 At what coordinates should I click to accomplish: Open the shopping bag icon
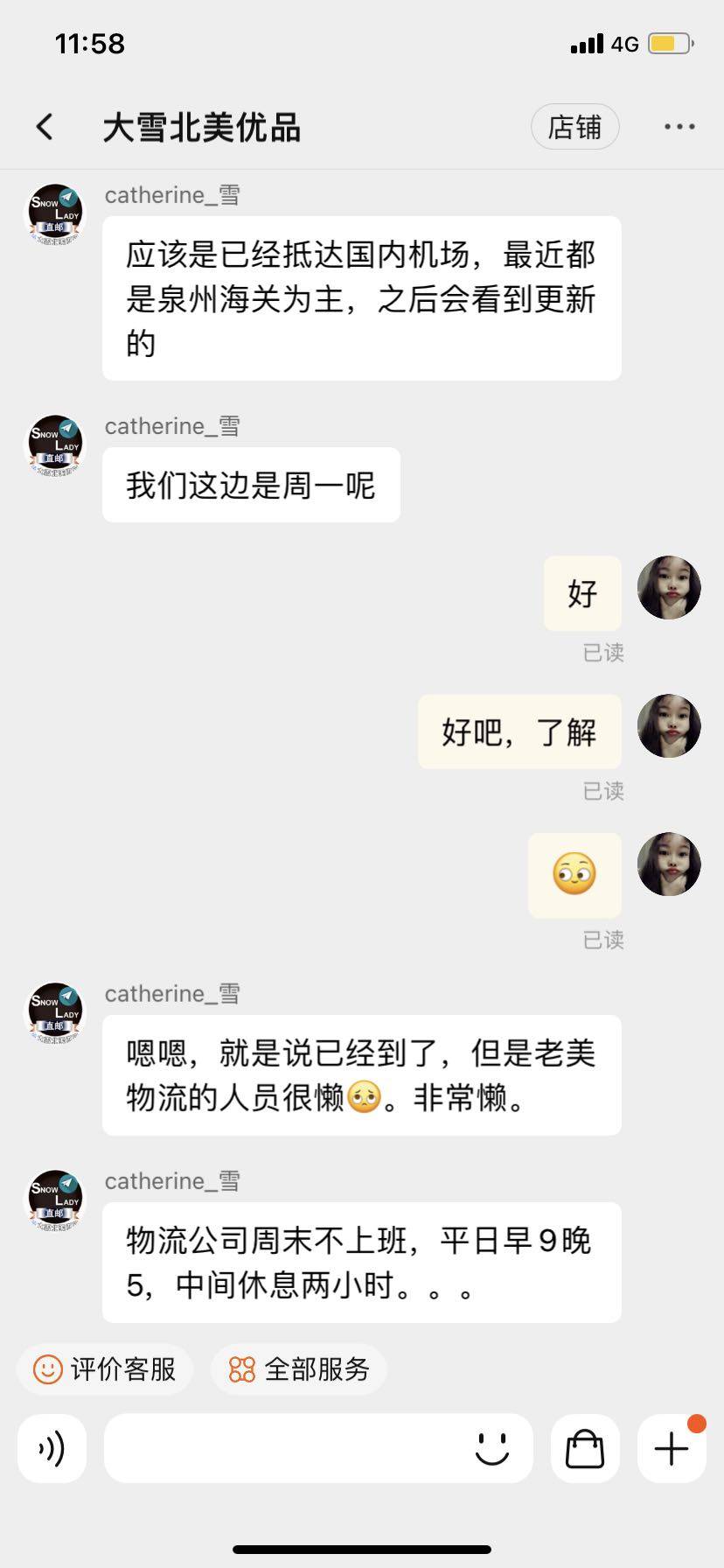(x=585, y=1449)
